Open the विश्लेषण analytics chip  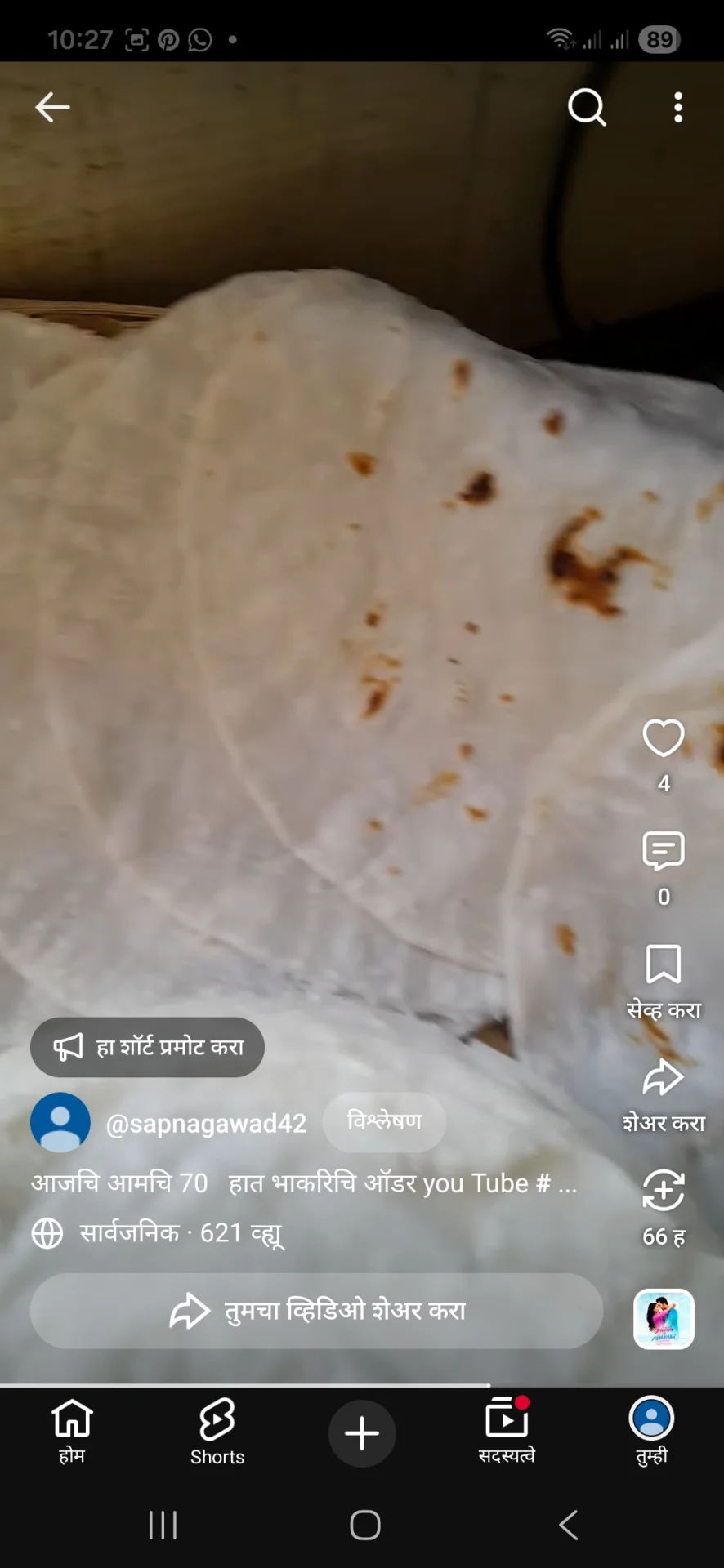tap(384, 1121)
